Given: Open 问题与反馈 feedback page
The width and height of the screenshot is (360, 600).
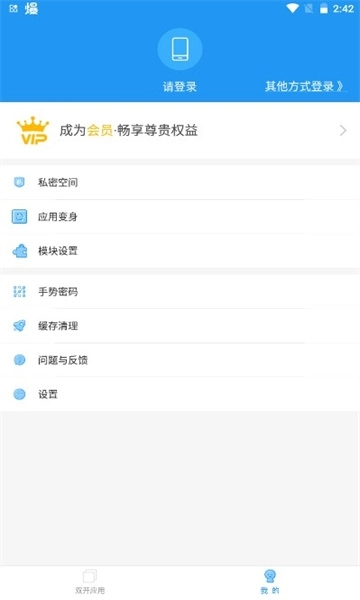Looking at the screenshot, I should coord(180,360).
